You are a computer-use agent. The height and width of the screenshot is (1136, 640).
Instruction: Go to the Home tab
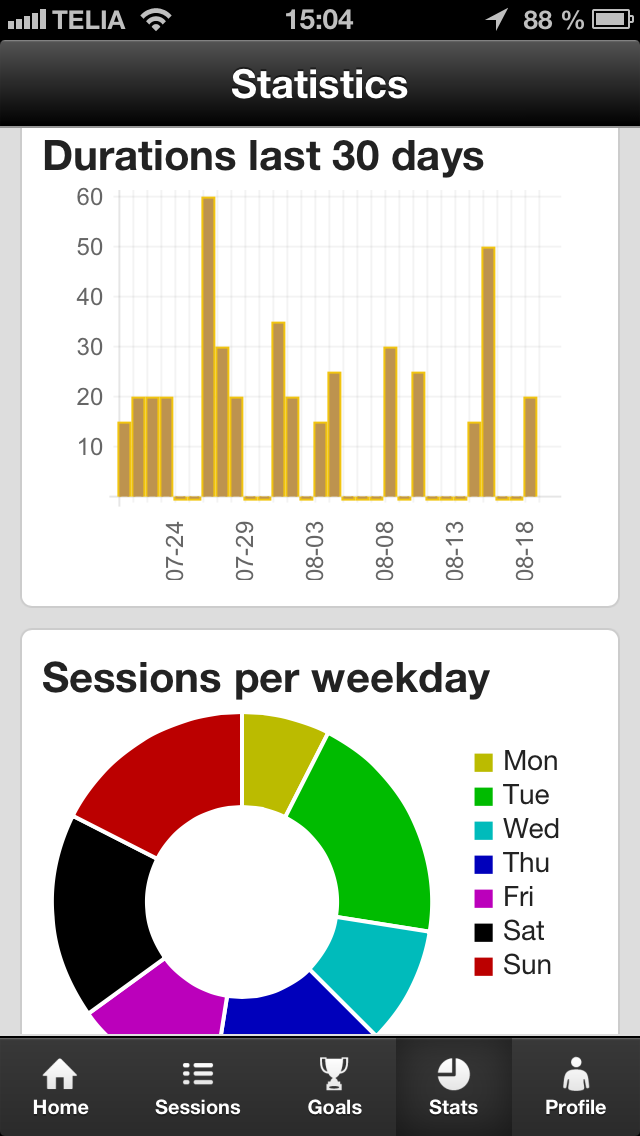pyautogui.click(x=61, y=1086)
